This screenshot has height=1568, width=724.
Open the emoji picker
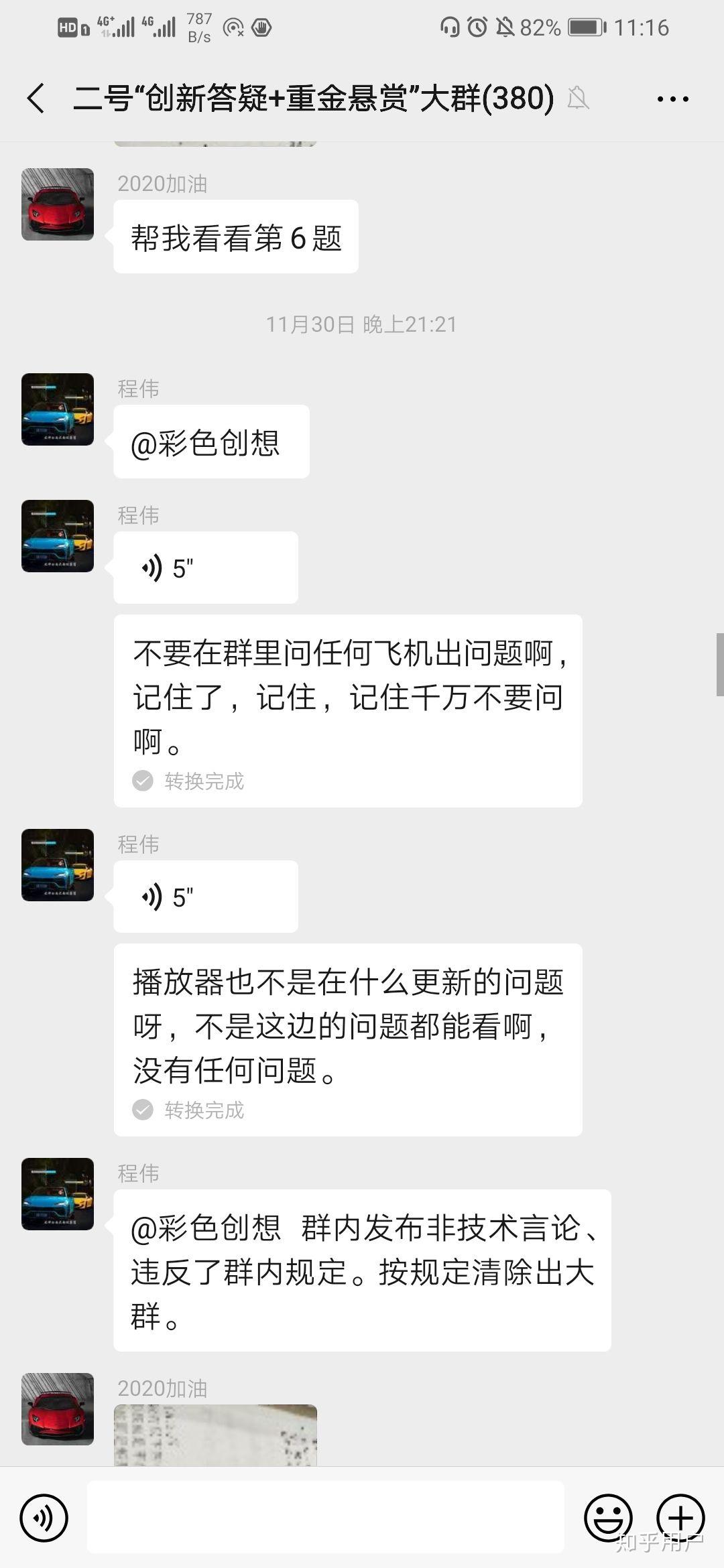tap(608, 1518)
